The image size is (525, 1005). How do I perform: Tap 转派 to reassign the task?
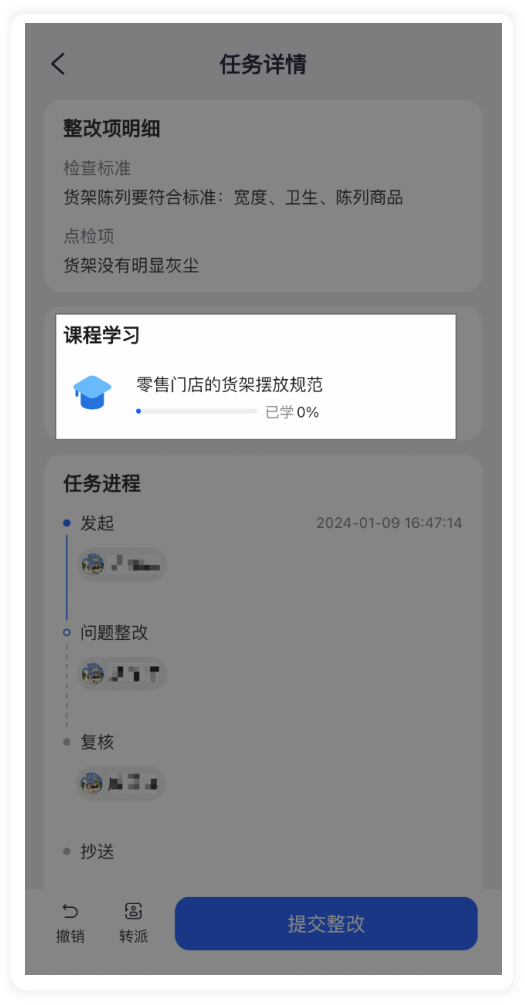(x=133, y=923)
